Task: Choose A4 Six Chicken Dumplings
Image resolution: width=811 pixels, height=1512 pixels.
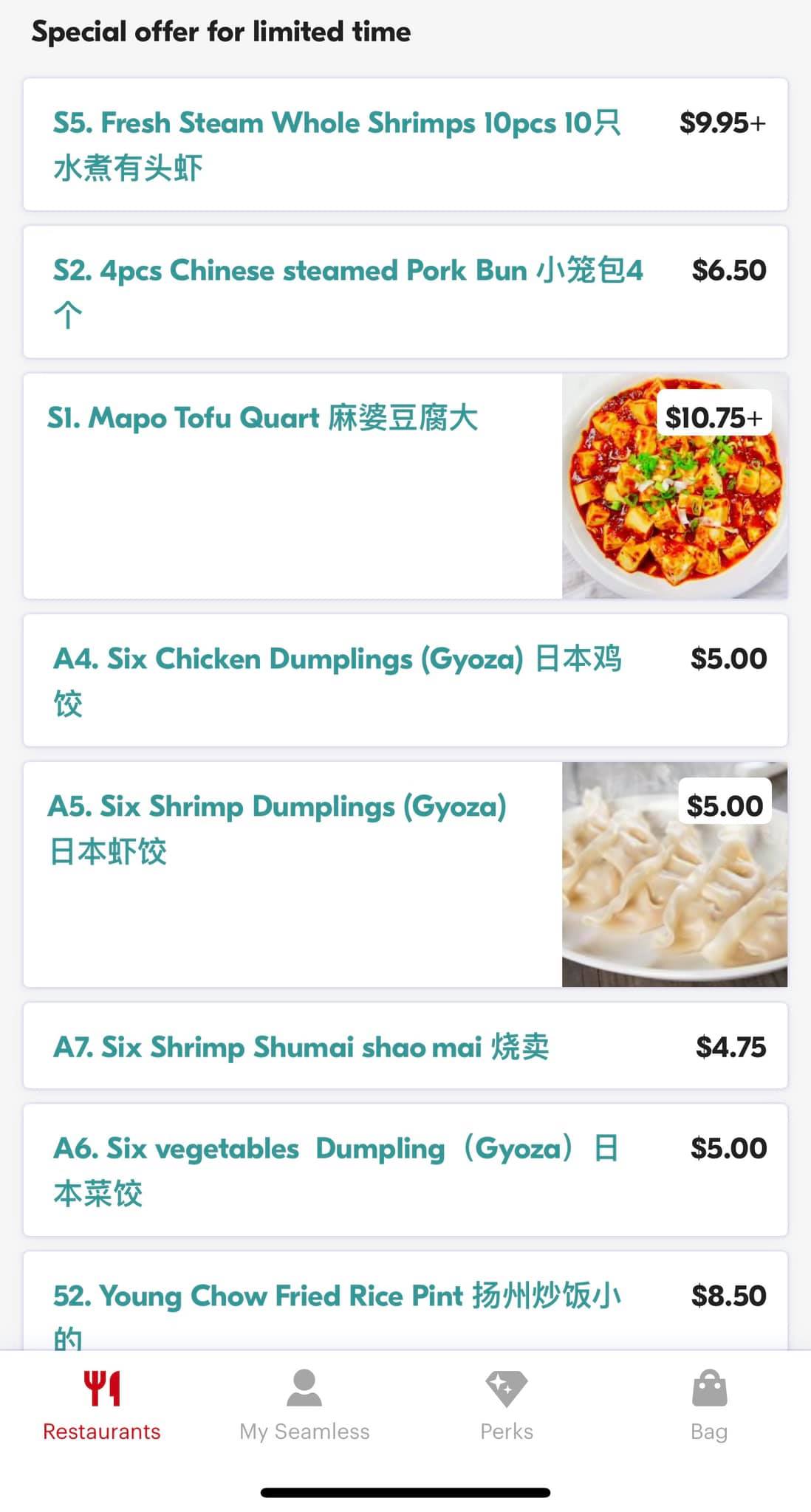Action: click(405, 680)
